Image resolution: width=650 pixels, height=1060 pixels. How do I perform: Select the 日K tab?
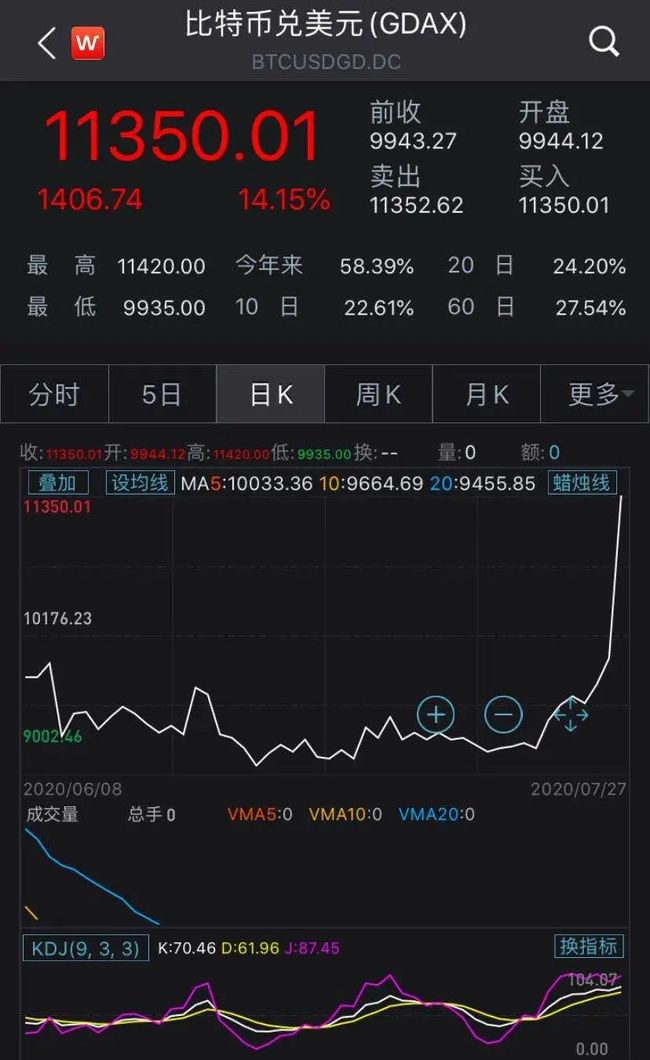point(270,394)
